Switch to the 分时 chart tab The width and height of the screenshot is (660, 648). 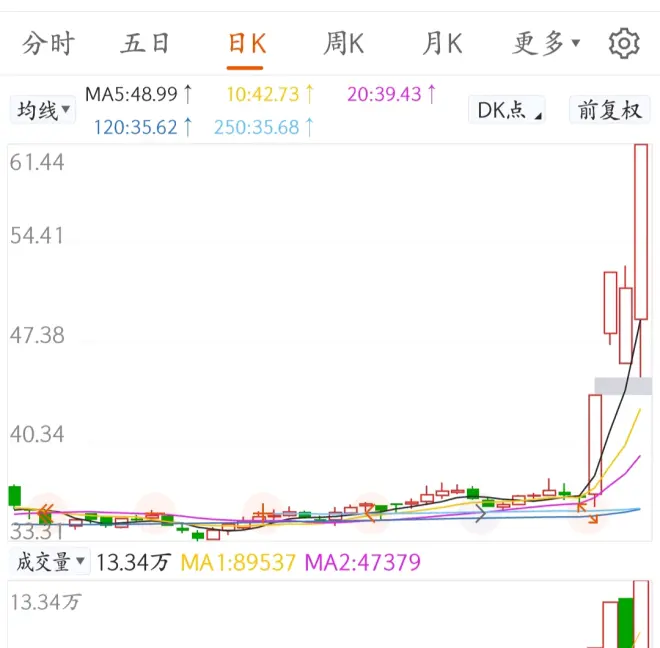click(x=49, y=44)
